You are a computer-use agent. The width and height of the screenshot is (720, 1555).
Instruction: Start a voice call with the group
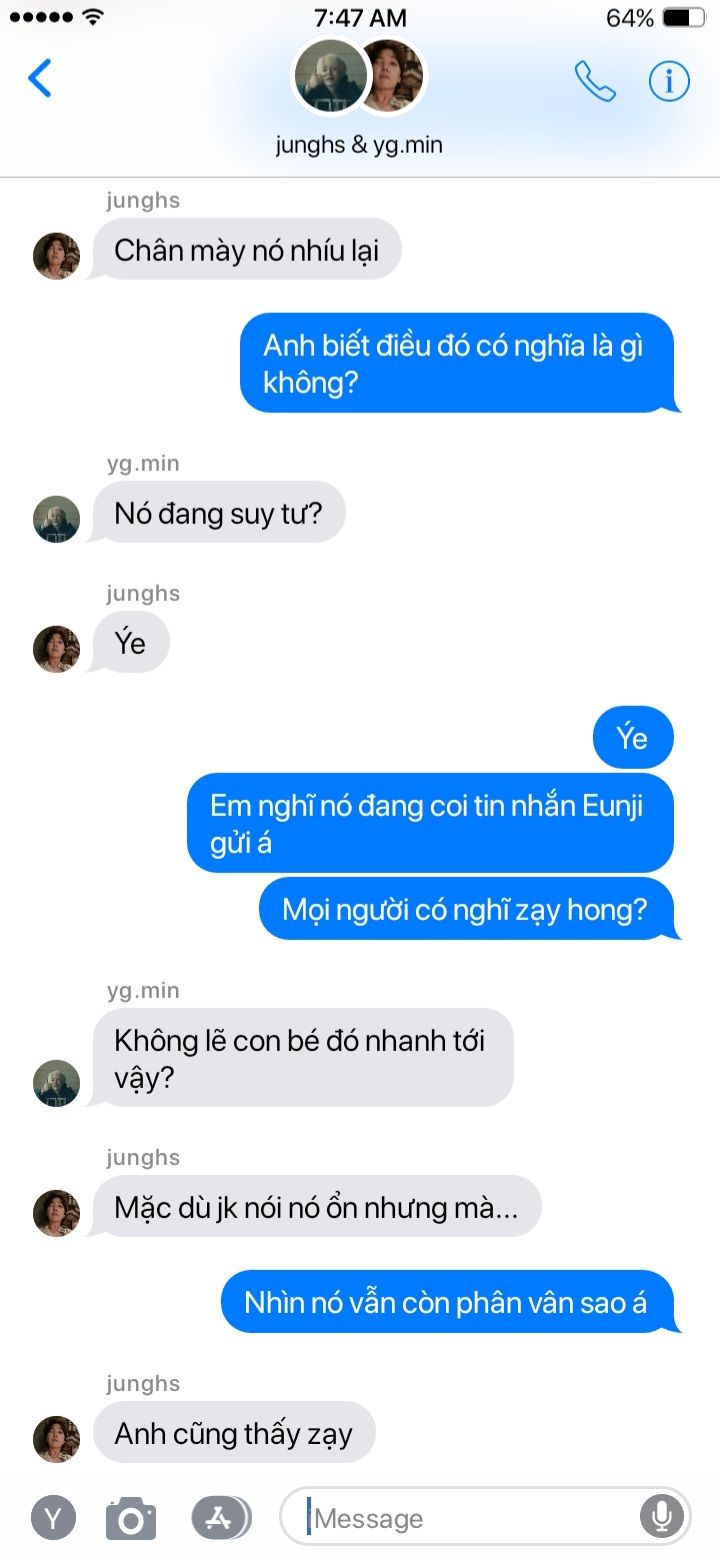point(595,81)
